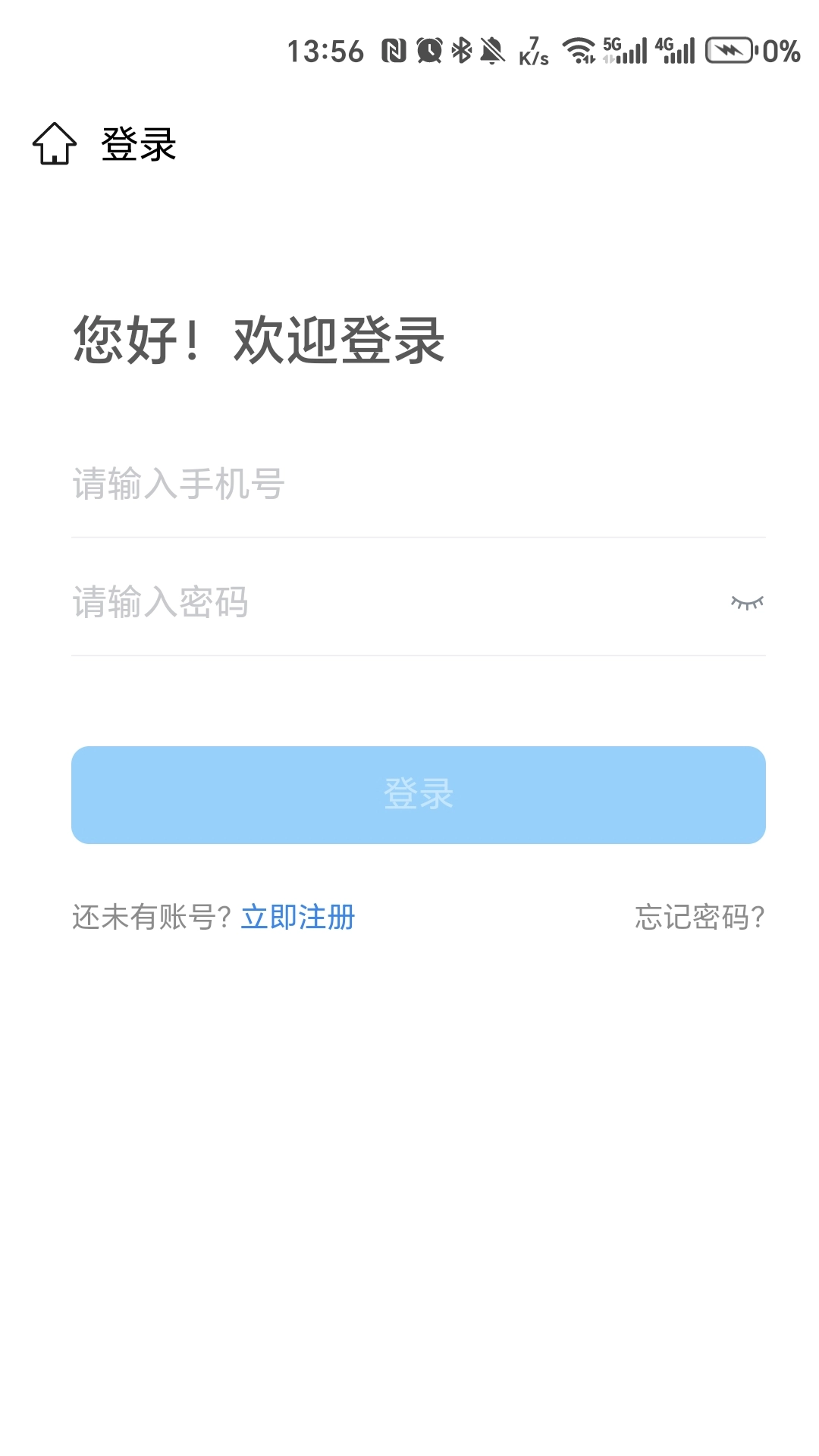Click the 登录 page title text
This screenshot has height=1456, width=819.
(x=136, y=144)
